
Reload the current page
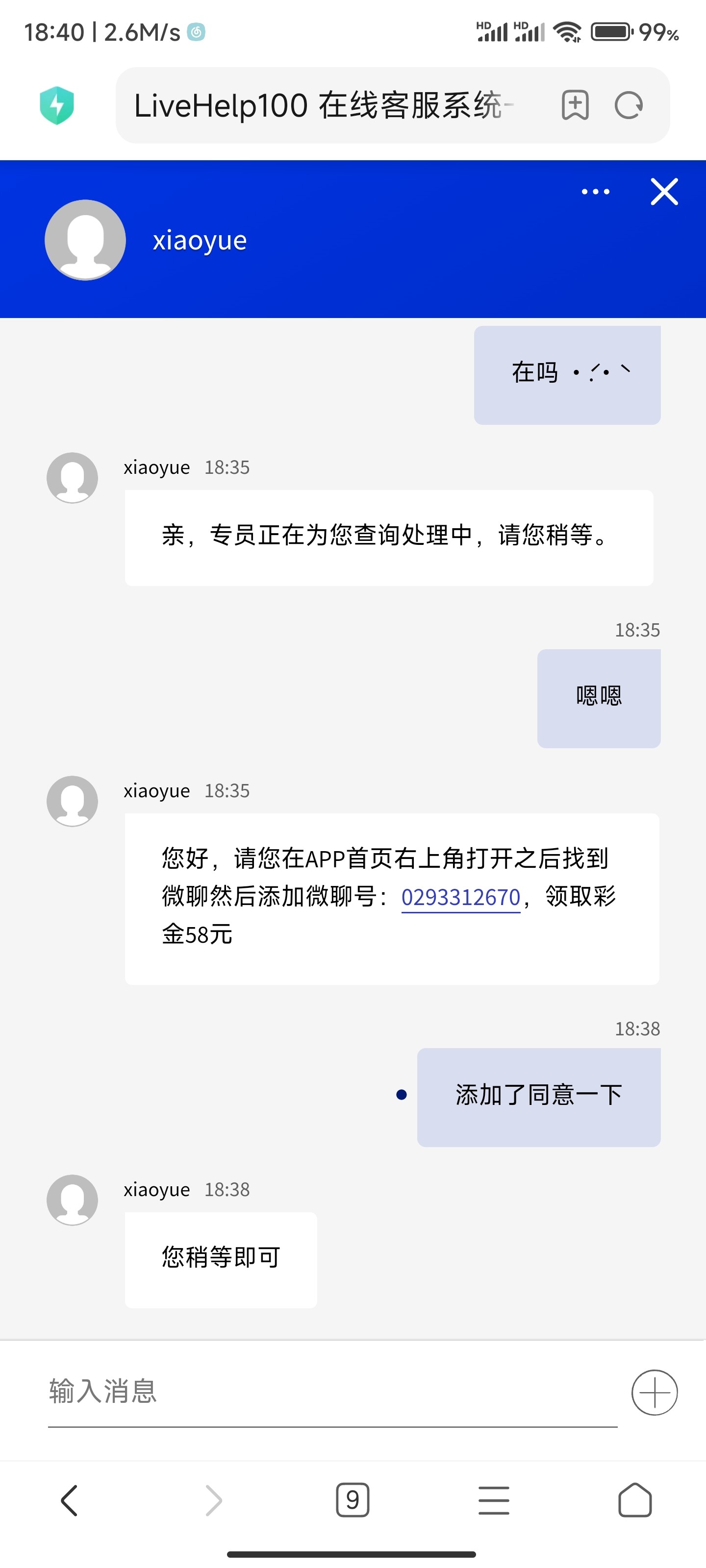(629, 105)
